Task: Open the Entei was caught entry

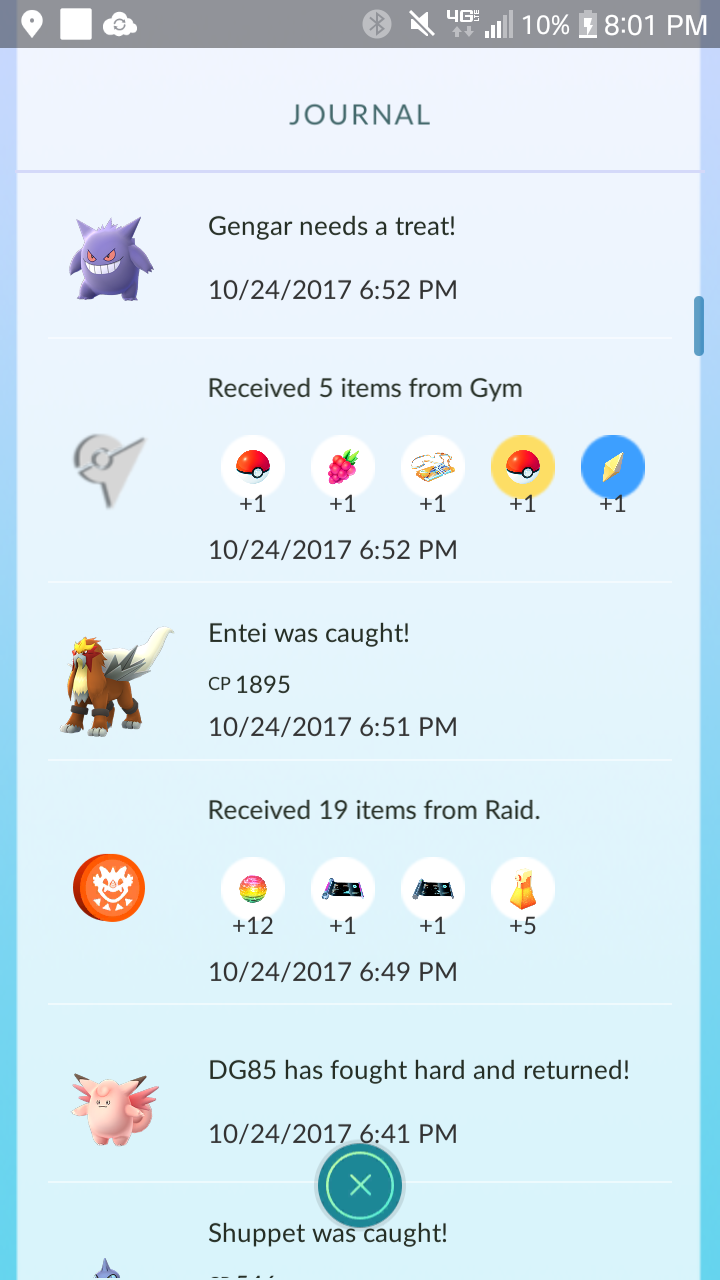Action: 360,672
